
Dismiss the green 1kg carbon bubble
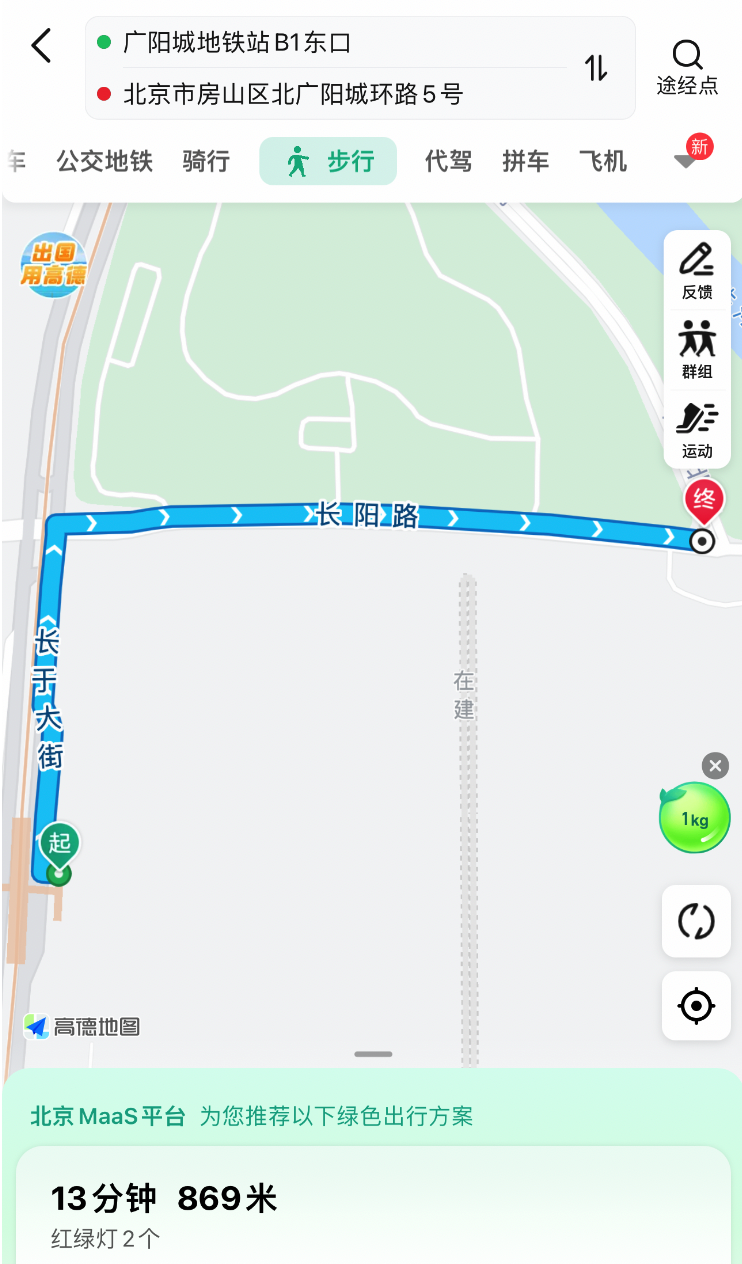715,766
